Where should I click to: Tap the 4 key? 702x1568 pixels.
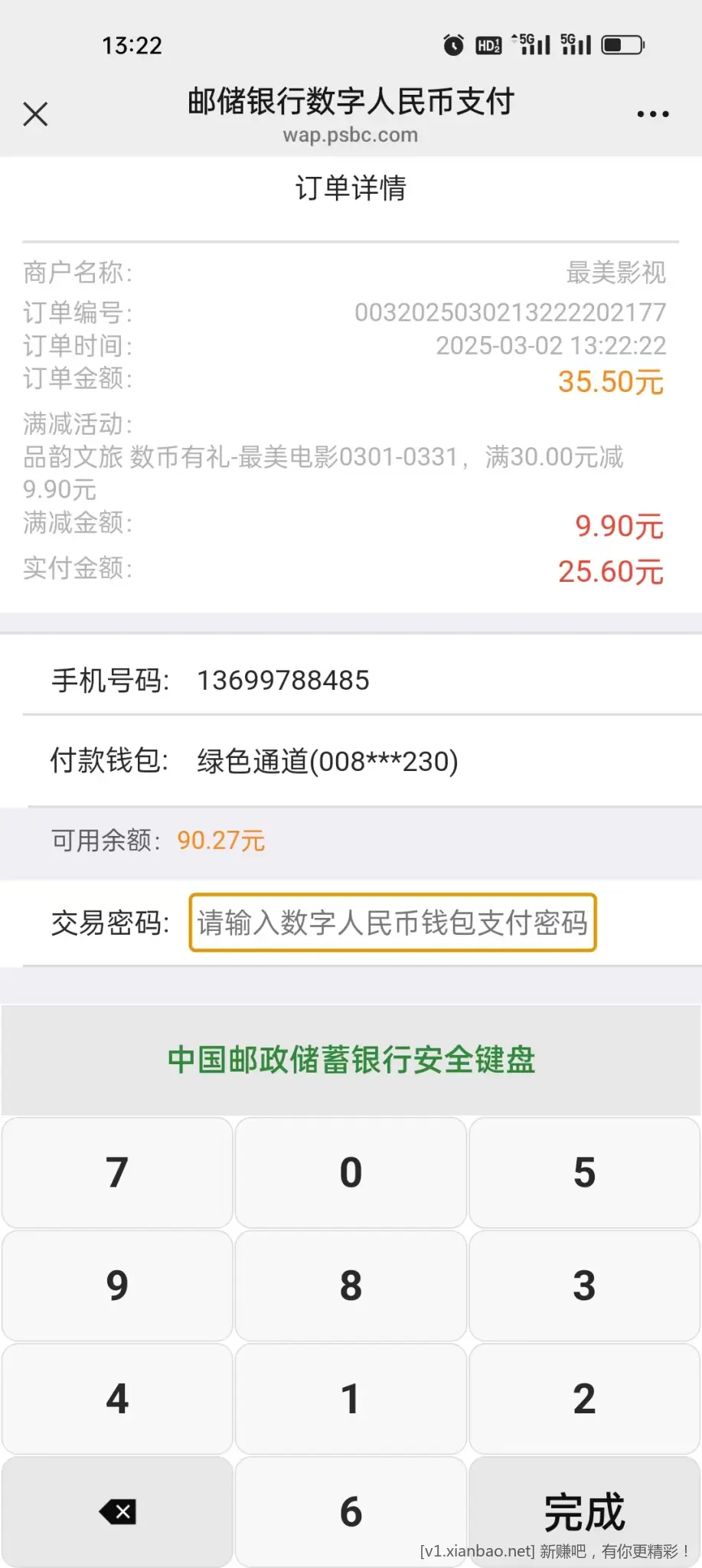[117, 1399]
